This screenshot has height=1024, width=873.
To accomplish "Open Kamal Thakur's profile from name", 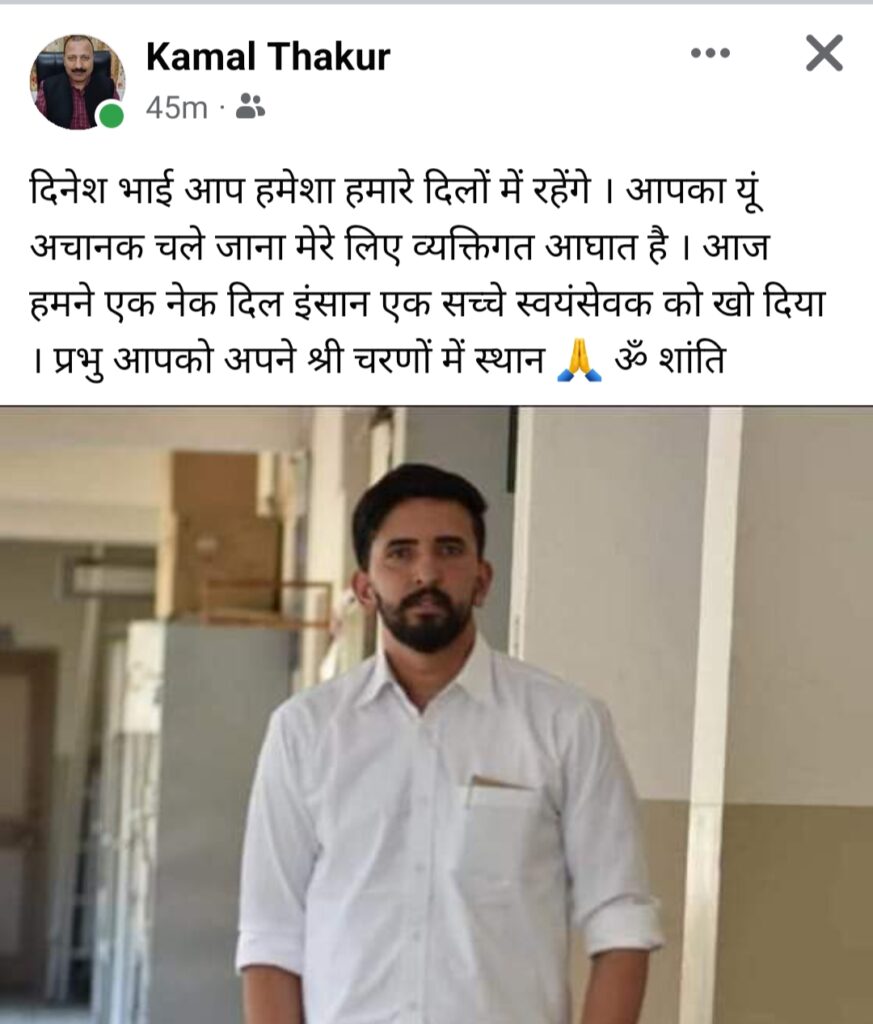I will click(x=267, y=57).
